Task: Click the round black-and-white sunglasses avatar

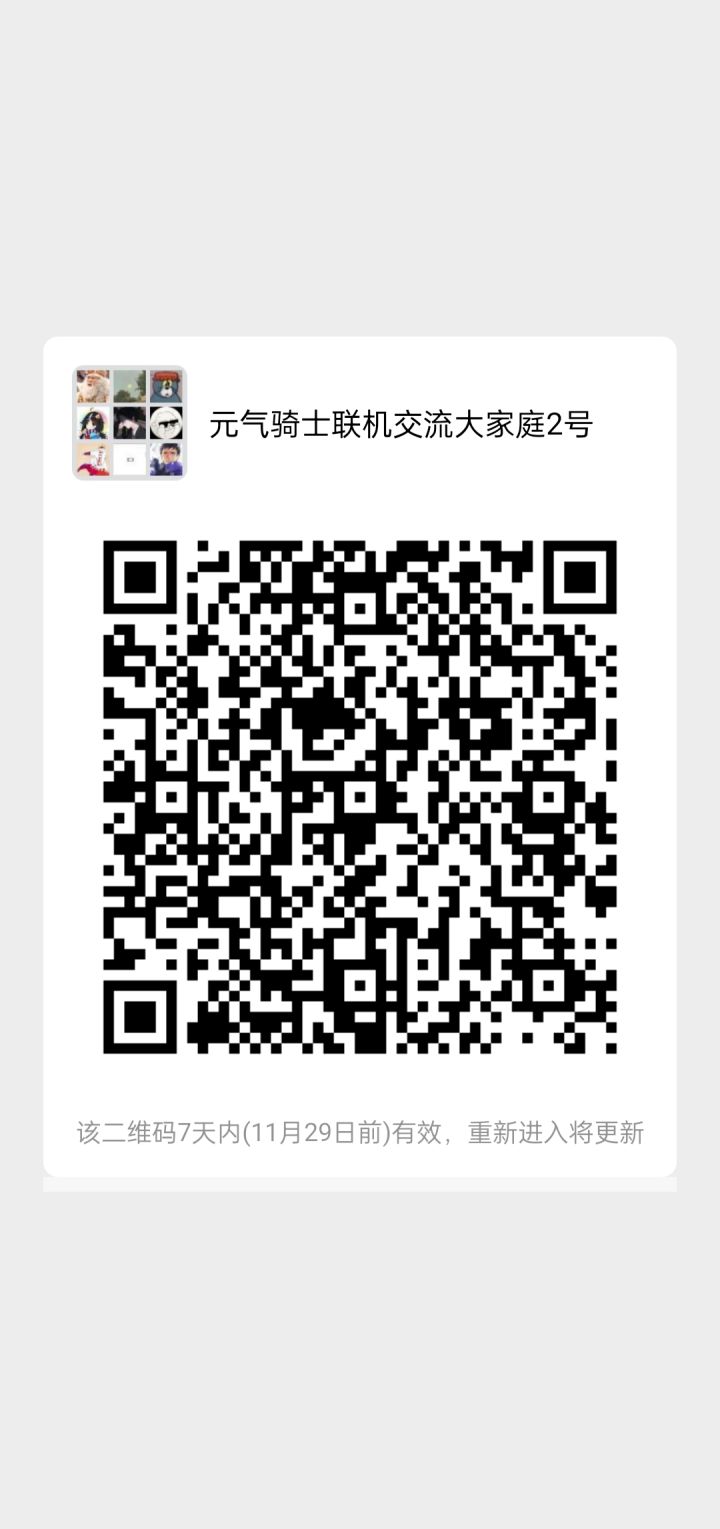Action: tap(167, 422)
